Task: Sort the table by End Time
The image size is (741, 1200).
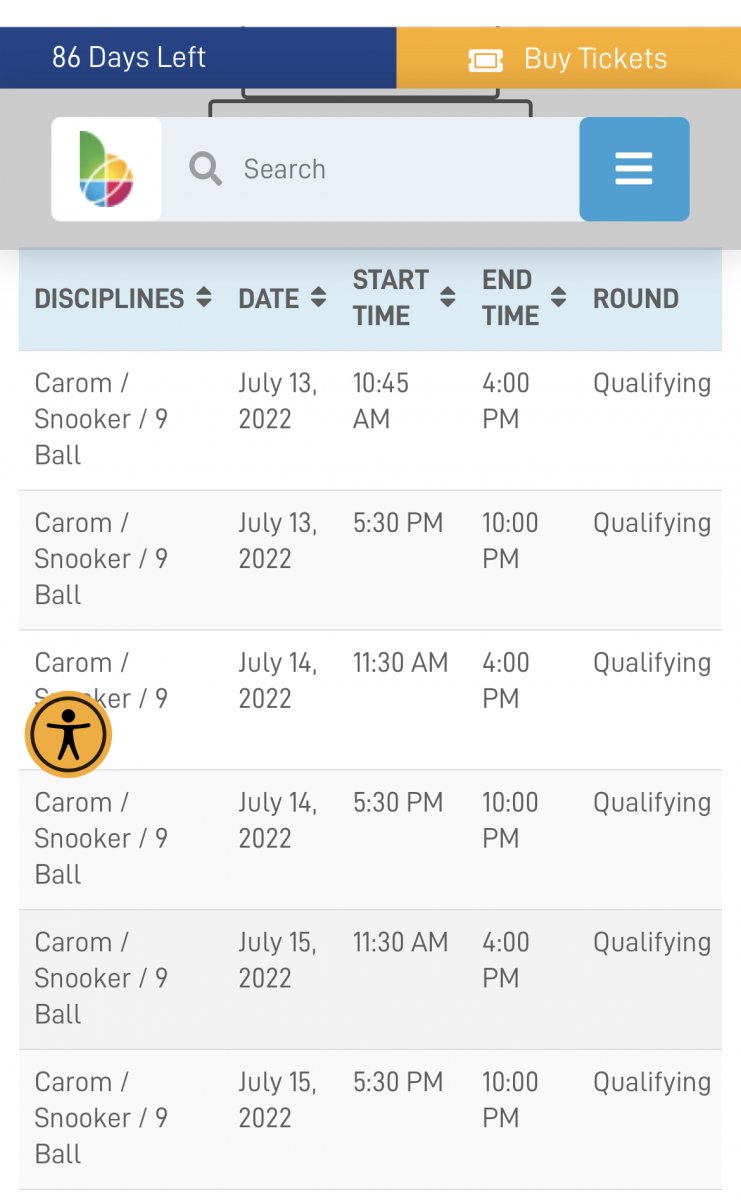Action: pos(524,298)
